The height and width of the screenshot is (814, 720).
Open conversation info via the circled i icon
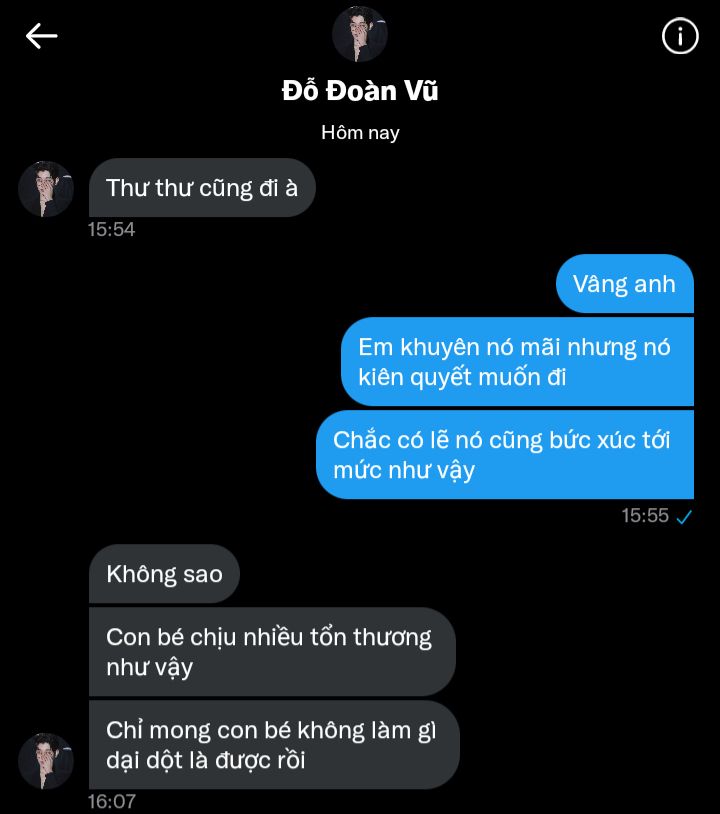tap(680, 37)
